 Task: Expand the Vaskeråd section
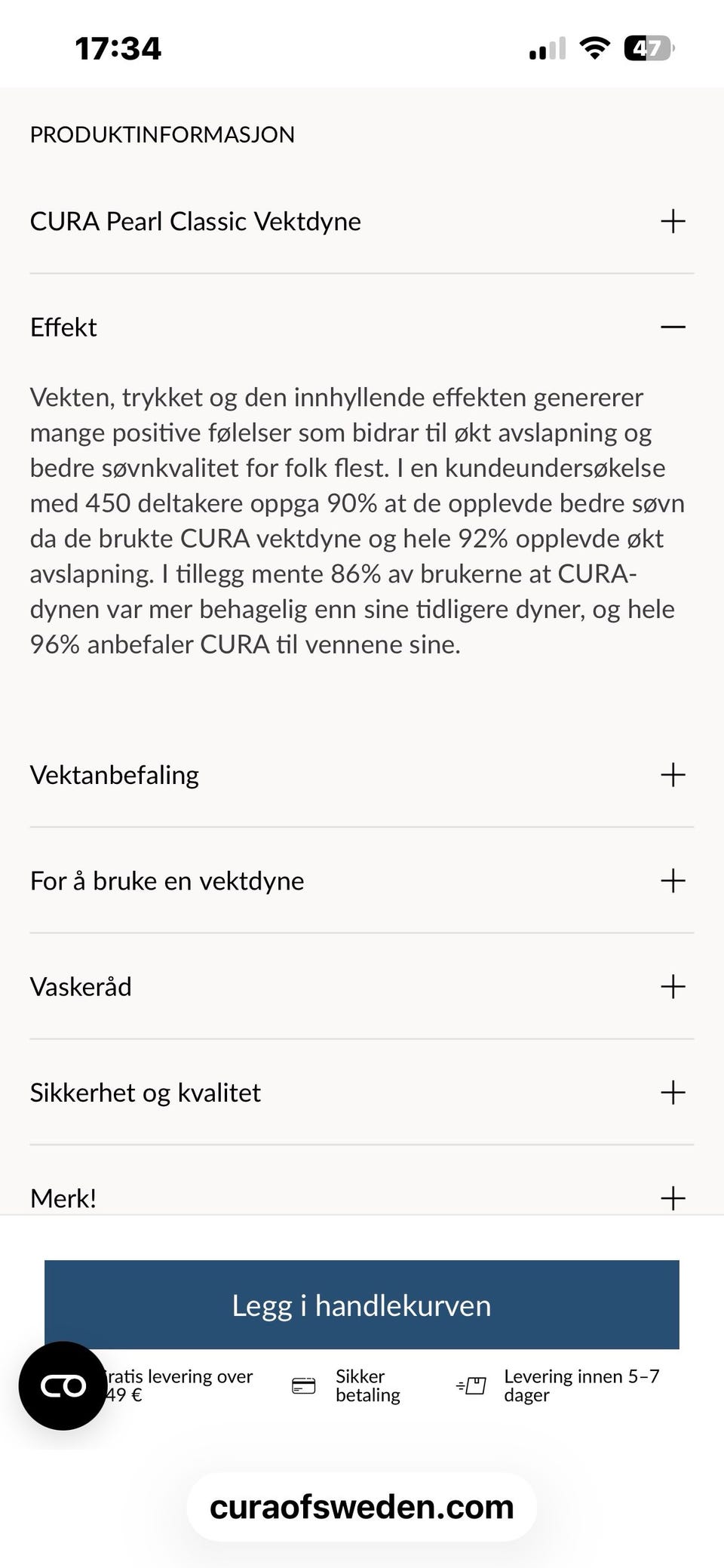pyautogui.click(x=673, y=986)
